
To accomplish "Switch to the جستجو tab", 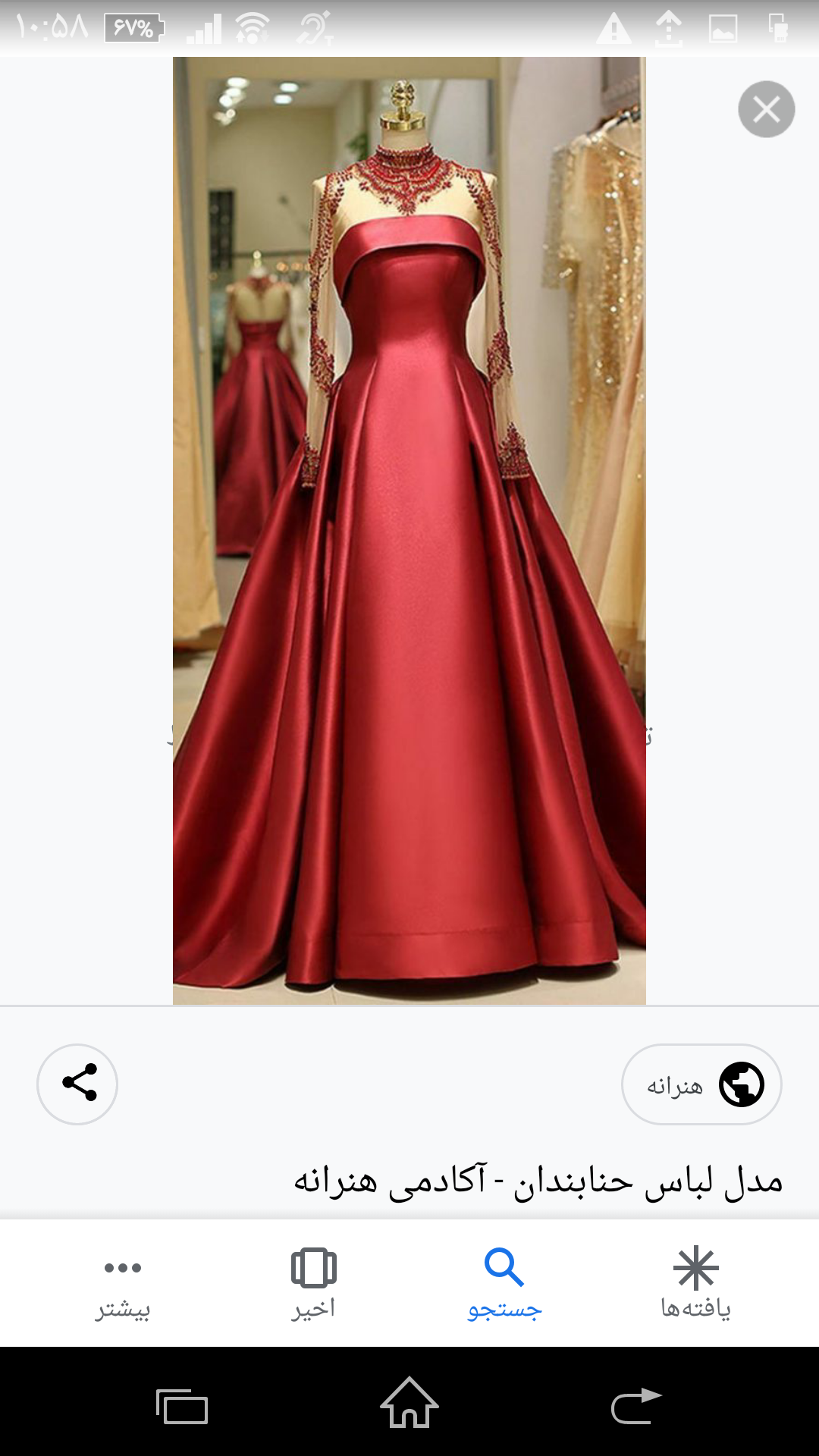I will [x=504, y=1283].
